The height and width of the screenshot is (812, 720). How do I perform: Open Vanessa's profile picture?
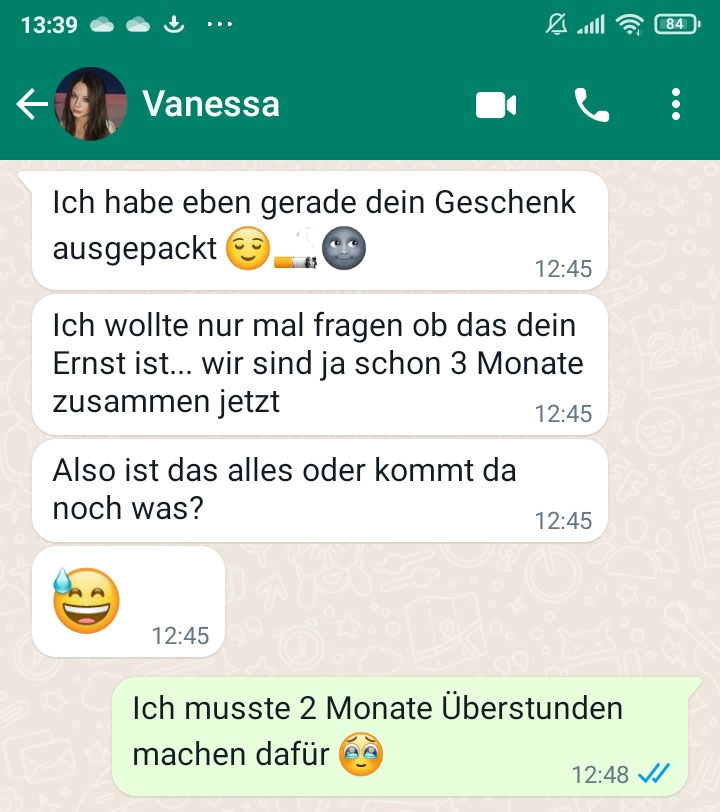click(90, 105)
